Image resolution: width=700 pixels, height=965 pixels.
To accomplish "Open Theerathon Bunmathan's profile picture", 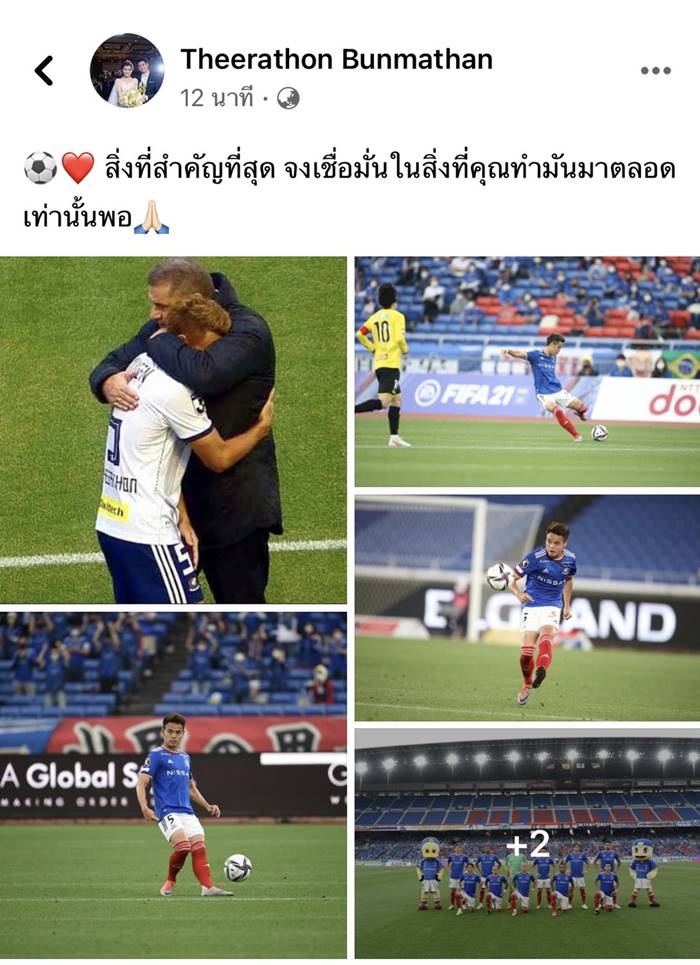I will 127,70.
